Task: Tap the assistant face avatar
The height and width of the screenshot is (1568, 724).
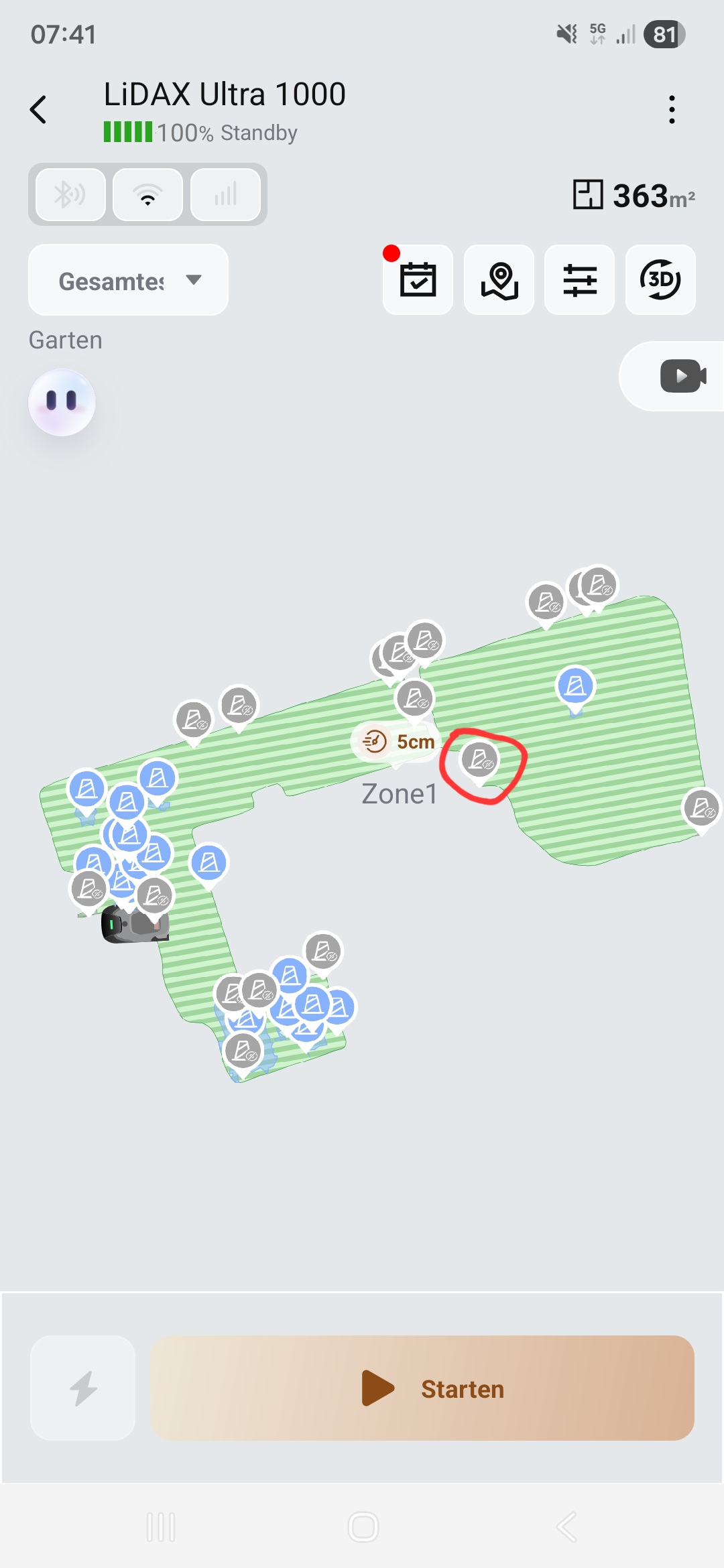Action: point(62,402)
